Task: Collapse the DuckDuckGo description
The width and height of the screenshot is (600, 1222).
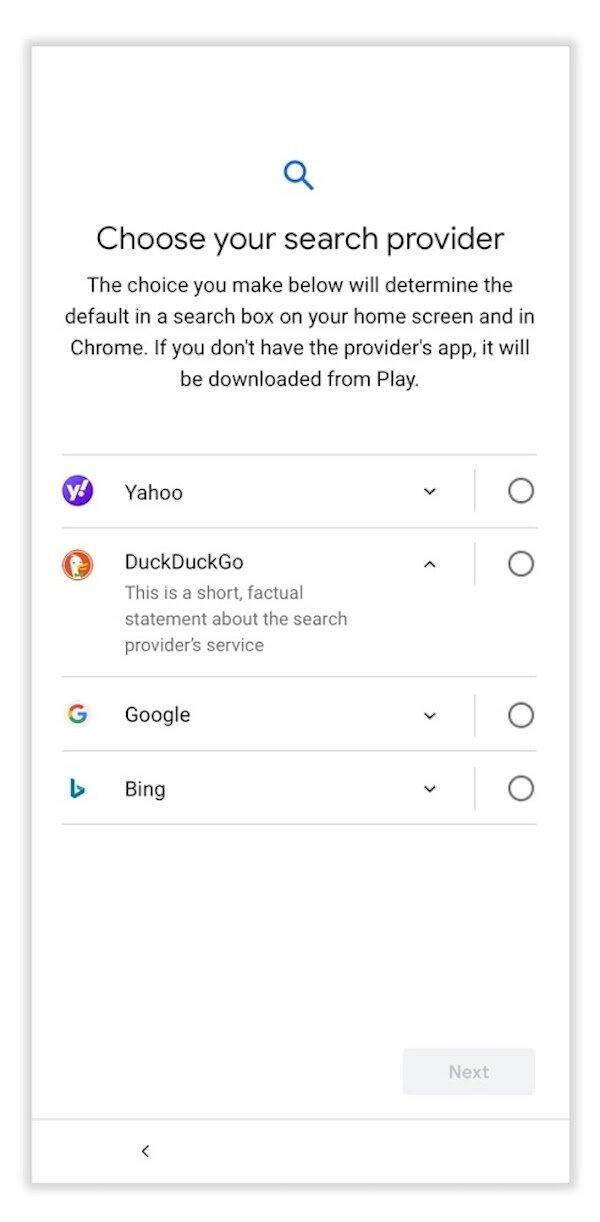Action: coord(430,564)
